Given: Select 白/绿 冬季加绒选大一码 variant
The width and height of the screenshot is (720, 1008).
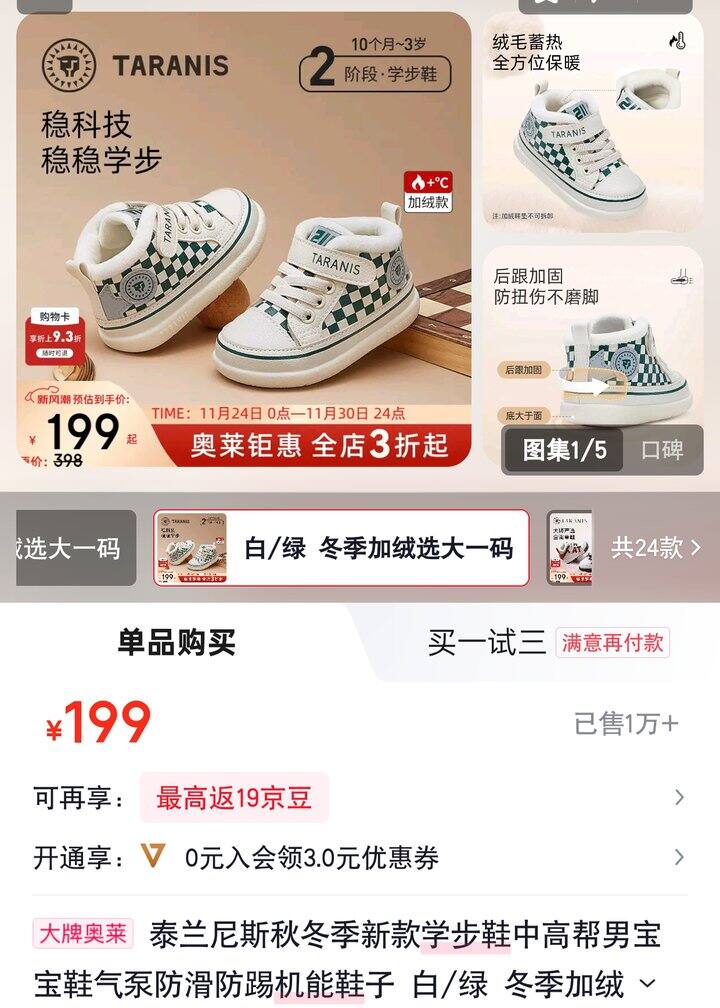Looking at the screenshot, I should point(341,548).
